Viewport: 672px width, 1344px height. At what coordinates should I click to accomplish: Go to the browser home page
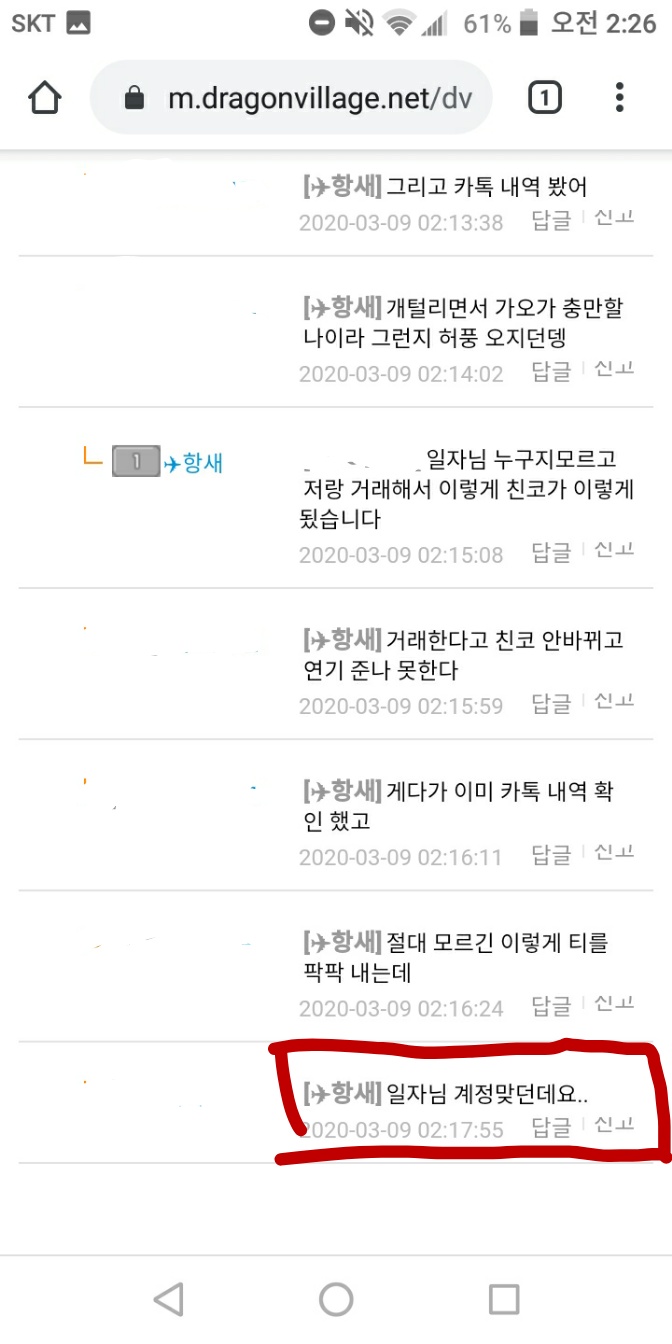45,97
